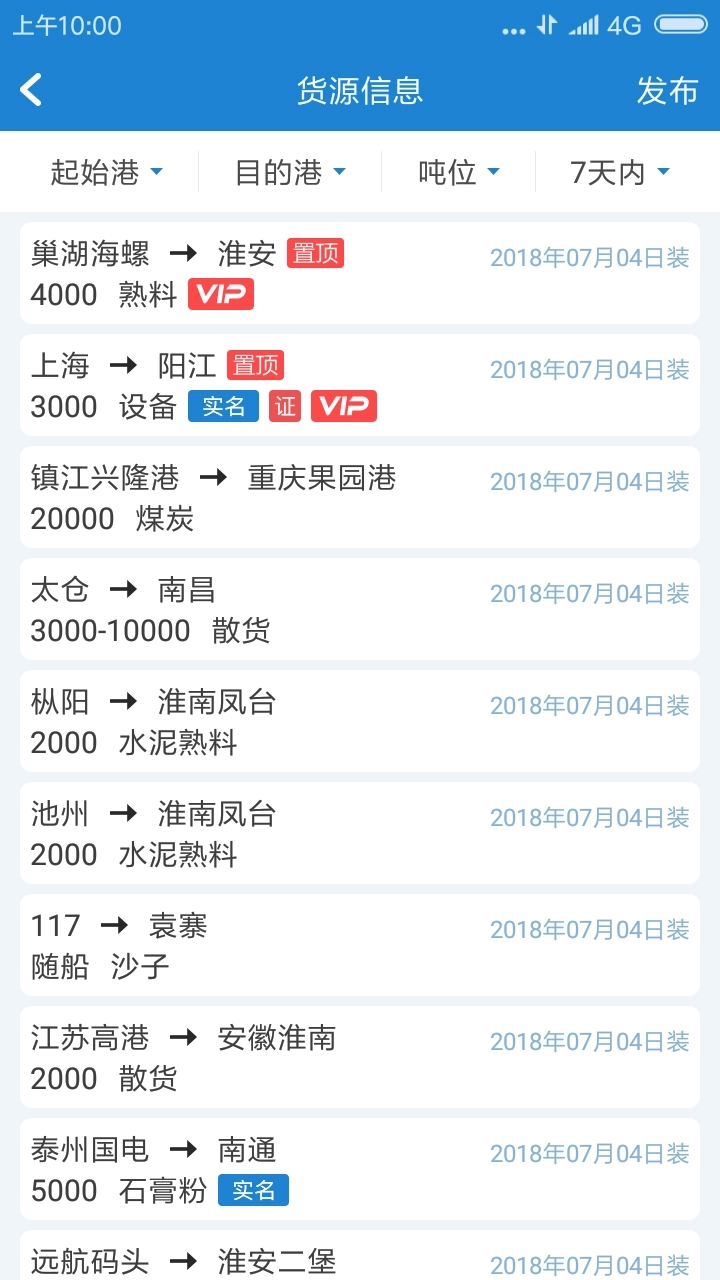Tap the VIP badge on 上海 to 阳江 cargo

(344, 406)
